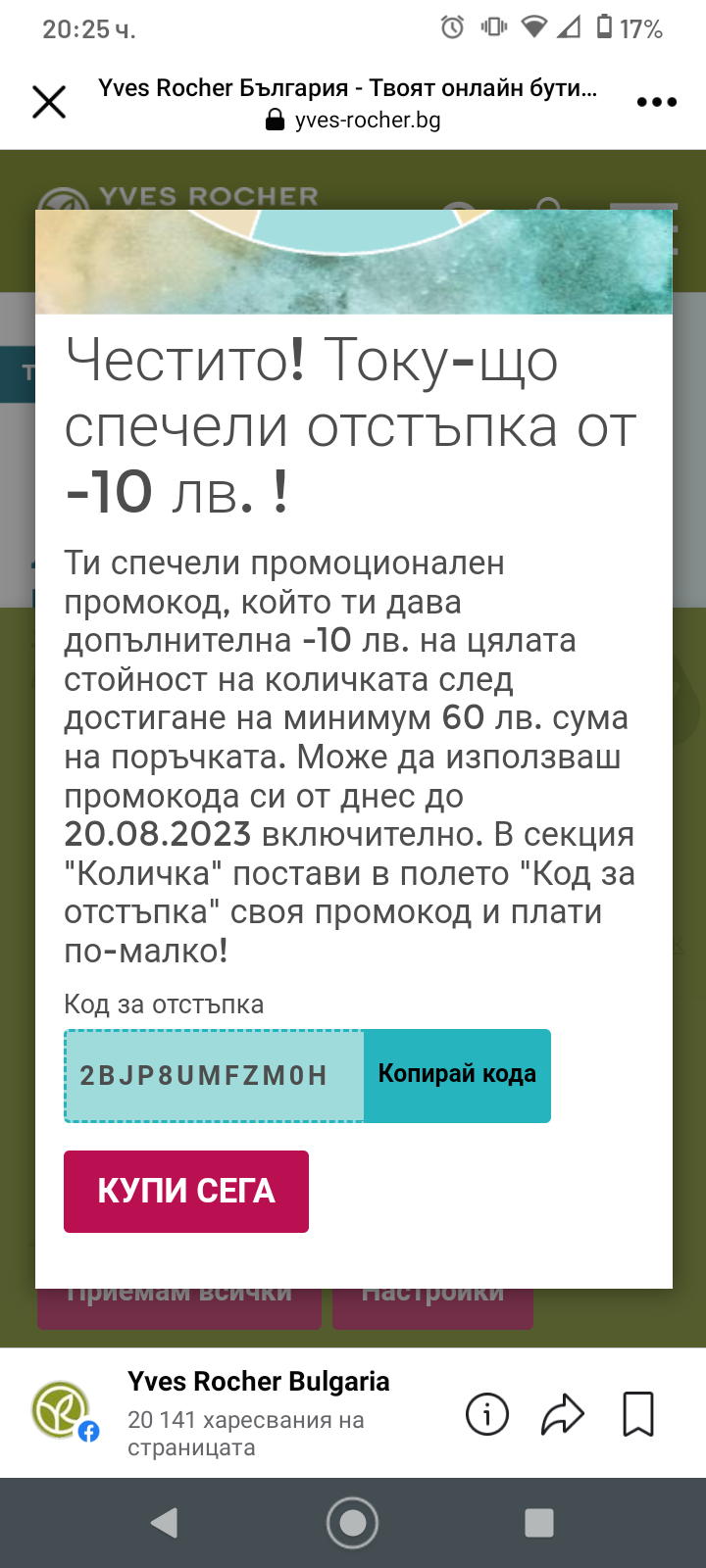706x1568 pixels.
Task: Share the Yves Rocher Bulgaria page
Action: click(x=563, y=1414)
